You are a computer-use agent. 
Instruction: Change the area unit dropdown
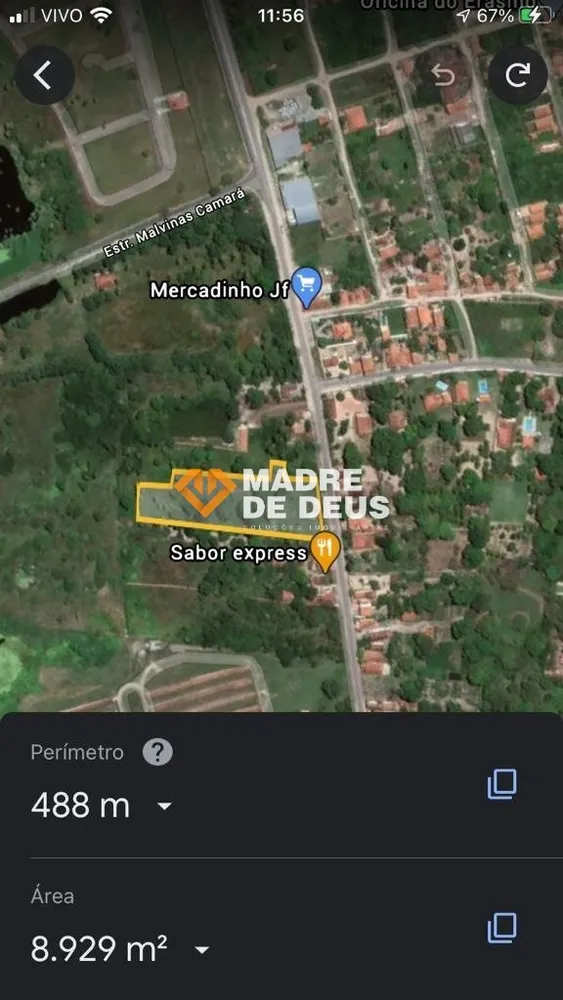pos(201,950)
